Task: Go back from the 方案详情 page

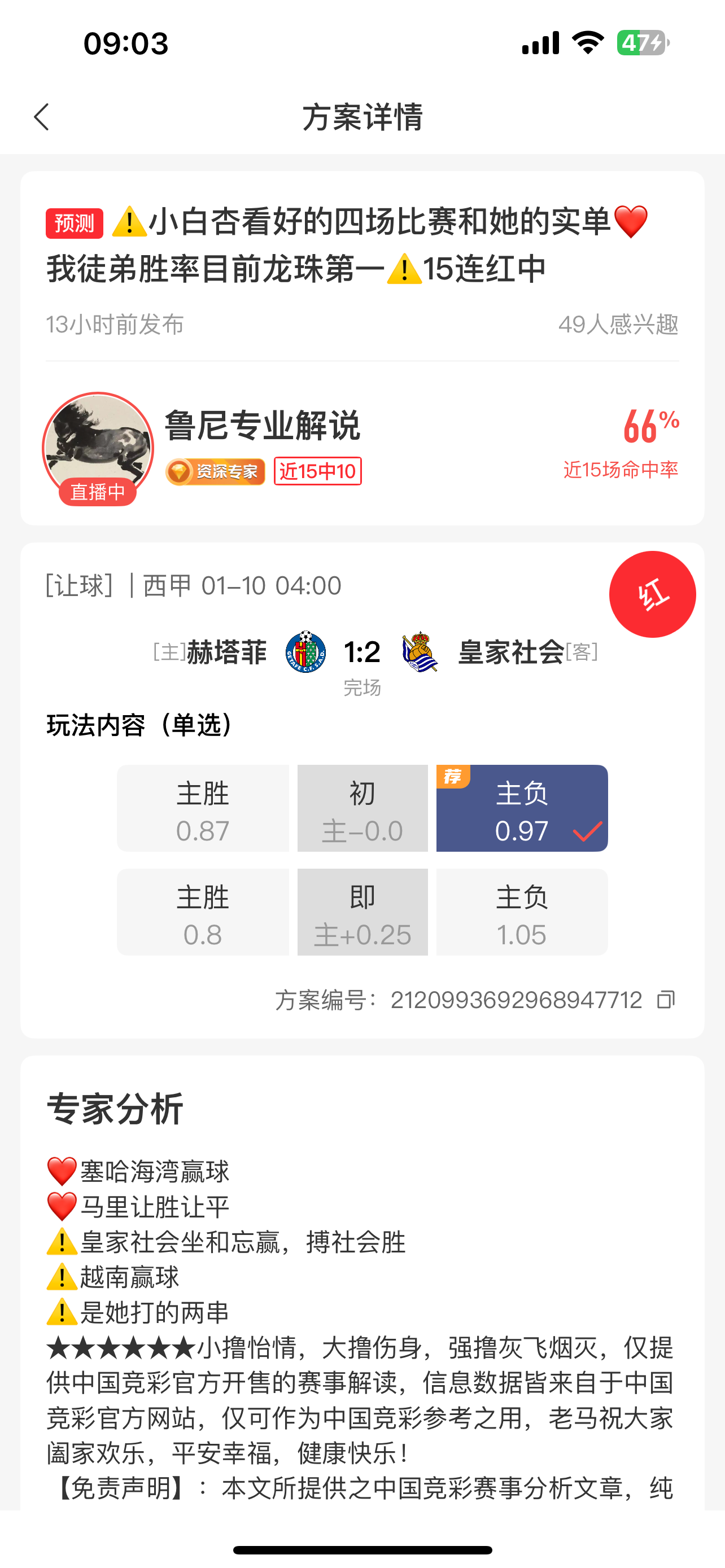Action: pyautogui.click(x=41, y=117)
